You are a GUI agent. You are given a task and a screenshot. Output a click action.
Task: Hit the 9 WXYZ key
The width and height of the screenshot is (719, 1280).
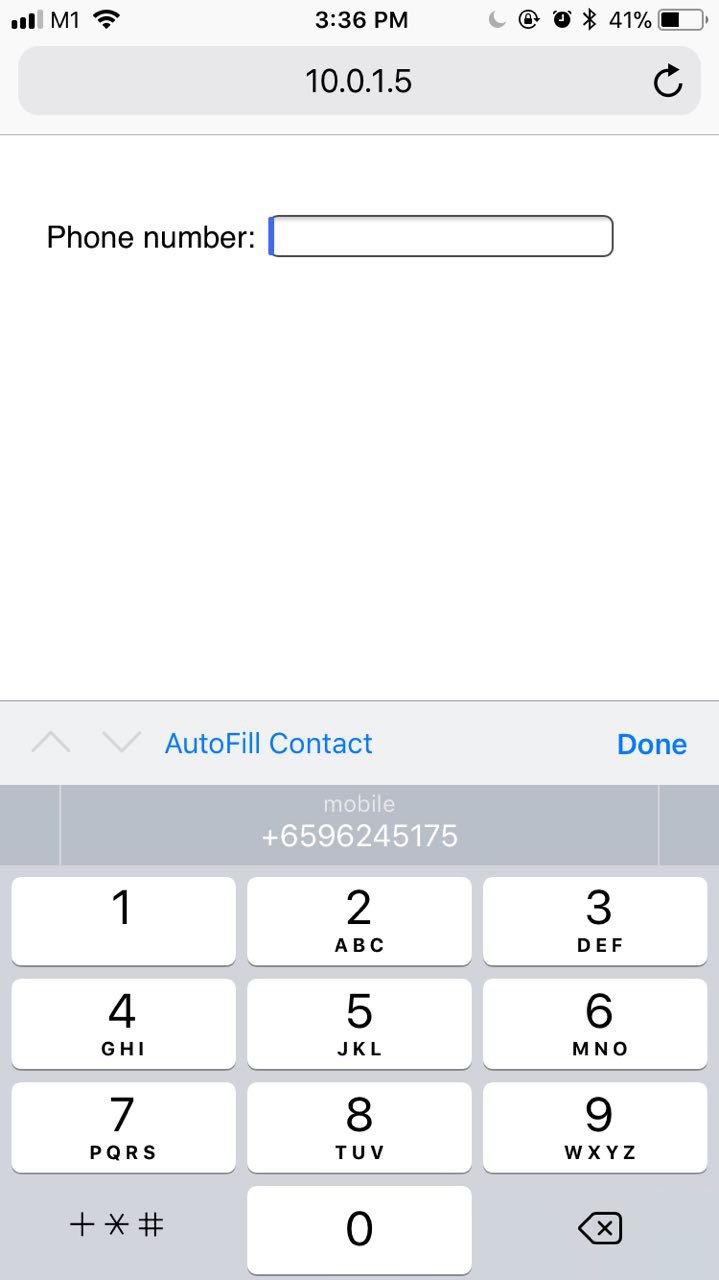598,1126
